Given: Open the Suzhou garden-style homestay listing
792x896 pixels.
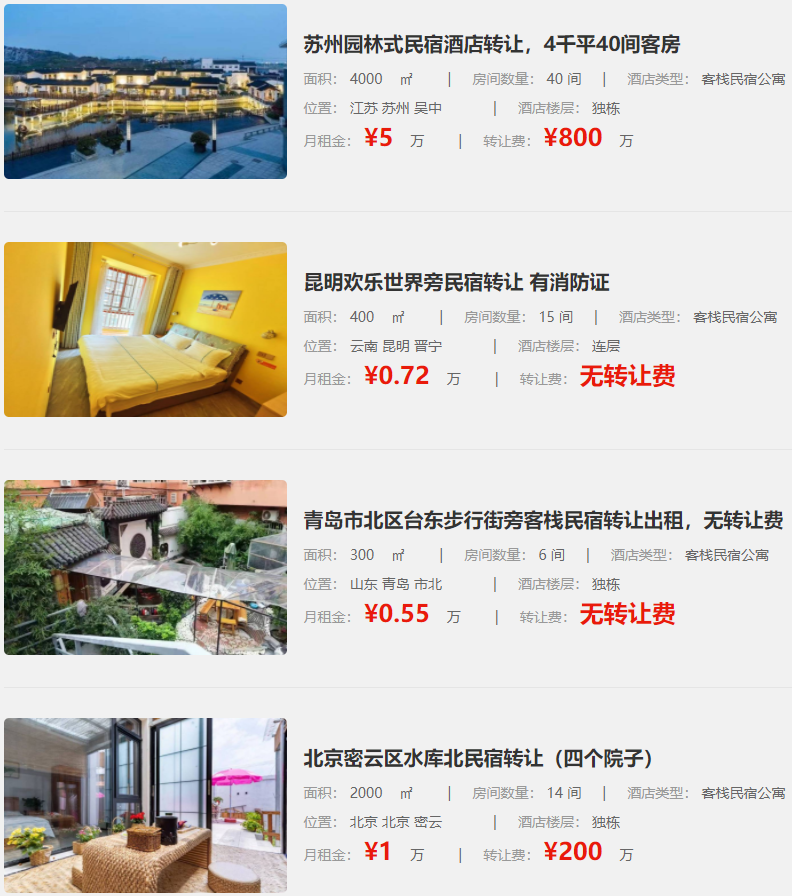Looking at the screenshot, I should tap(492, 45).
